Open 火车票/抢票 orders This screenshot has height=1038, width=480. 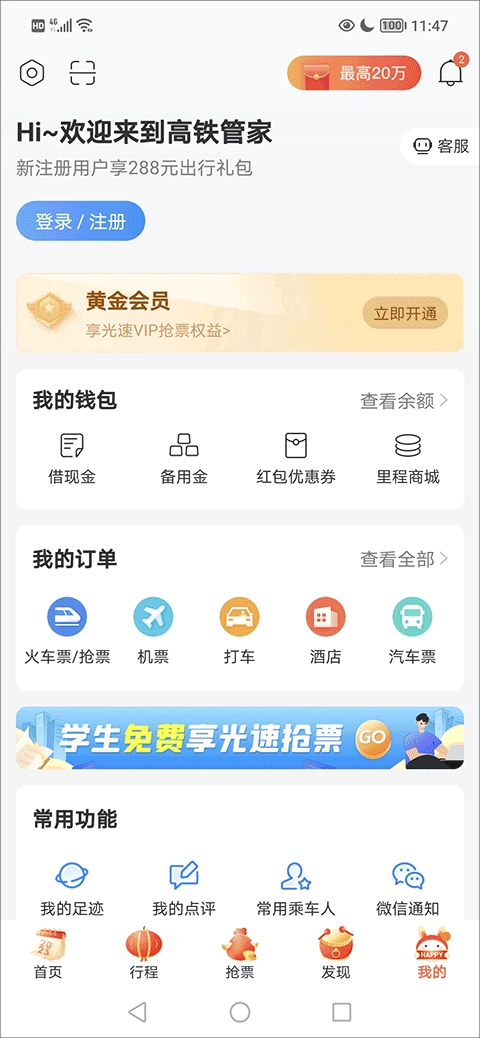click(67, 631)
